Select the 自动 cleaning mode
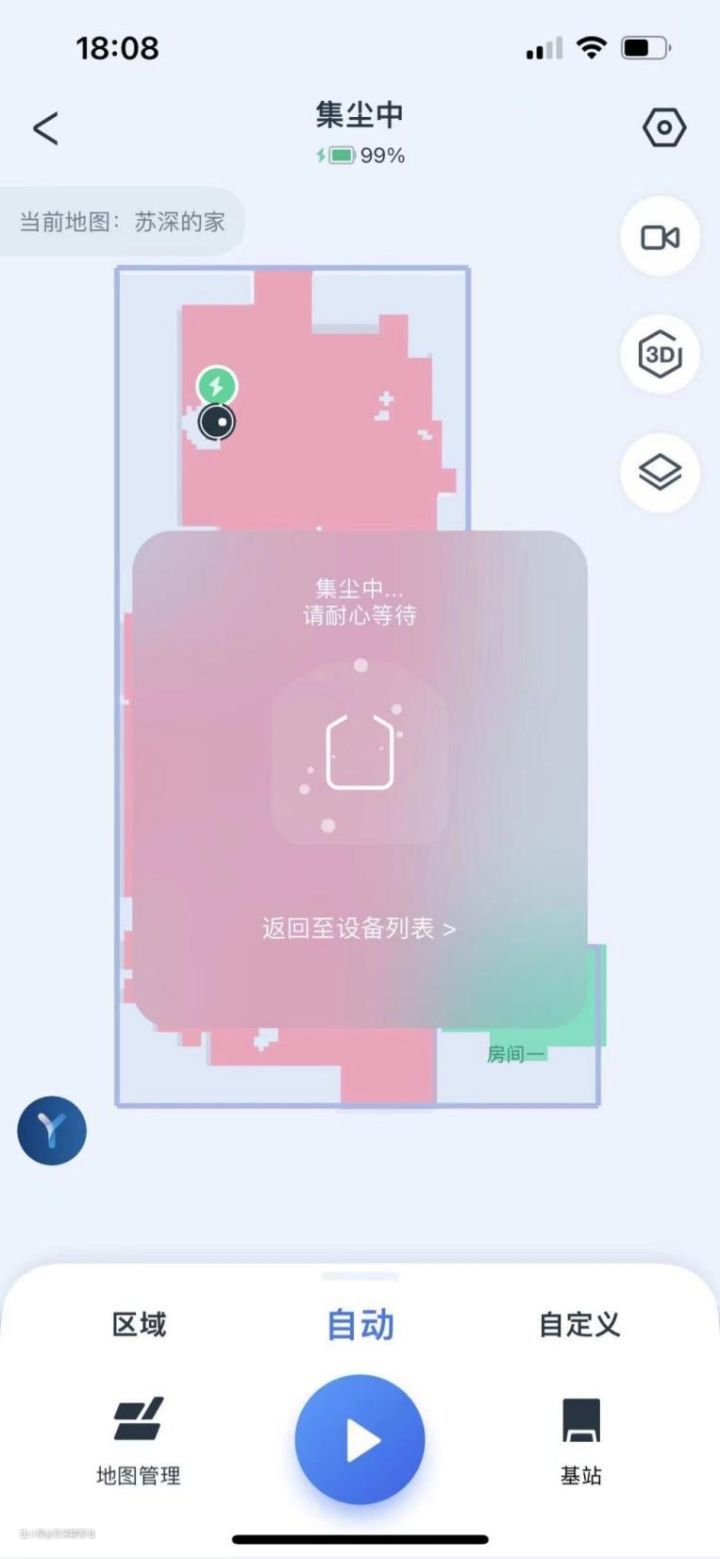Screen dimensions: 720x1559 pyautogui.click(x=360, y=1325)
